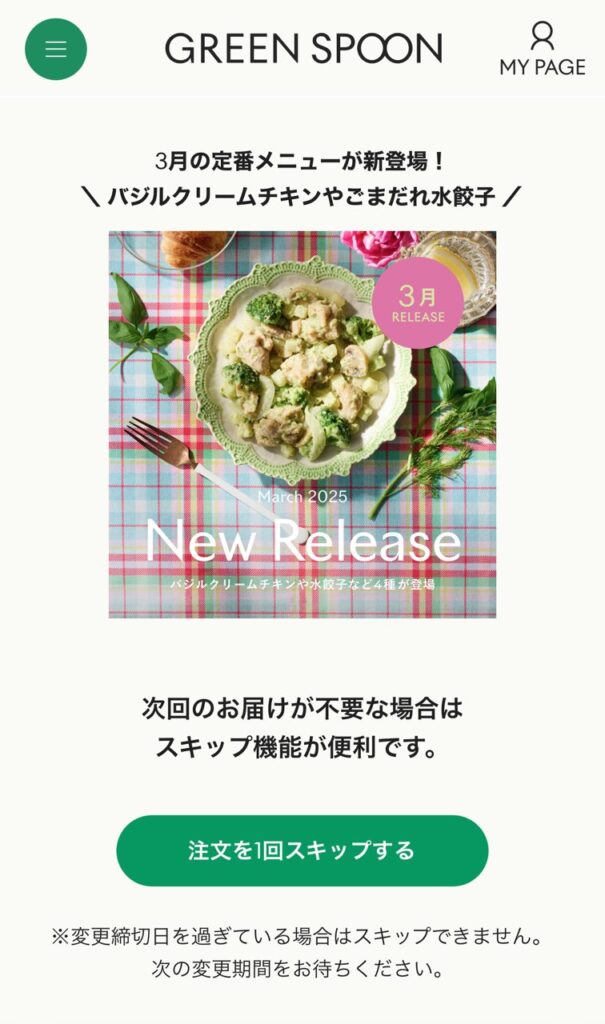
Task: Tap the 注文を1回スキップする button
Action: pos(302,851)
